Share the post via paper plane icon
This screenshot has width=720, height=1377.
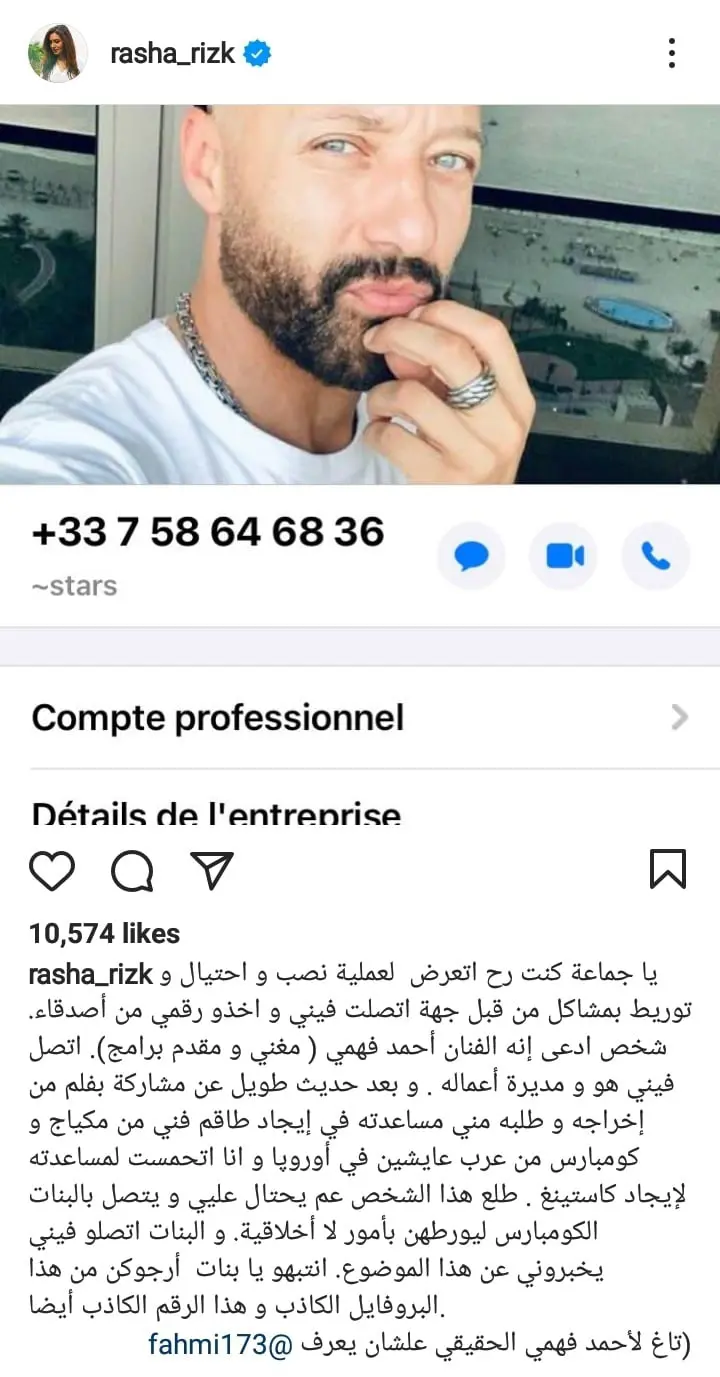click(211, 870)
